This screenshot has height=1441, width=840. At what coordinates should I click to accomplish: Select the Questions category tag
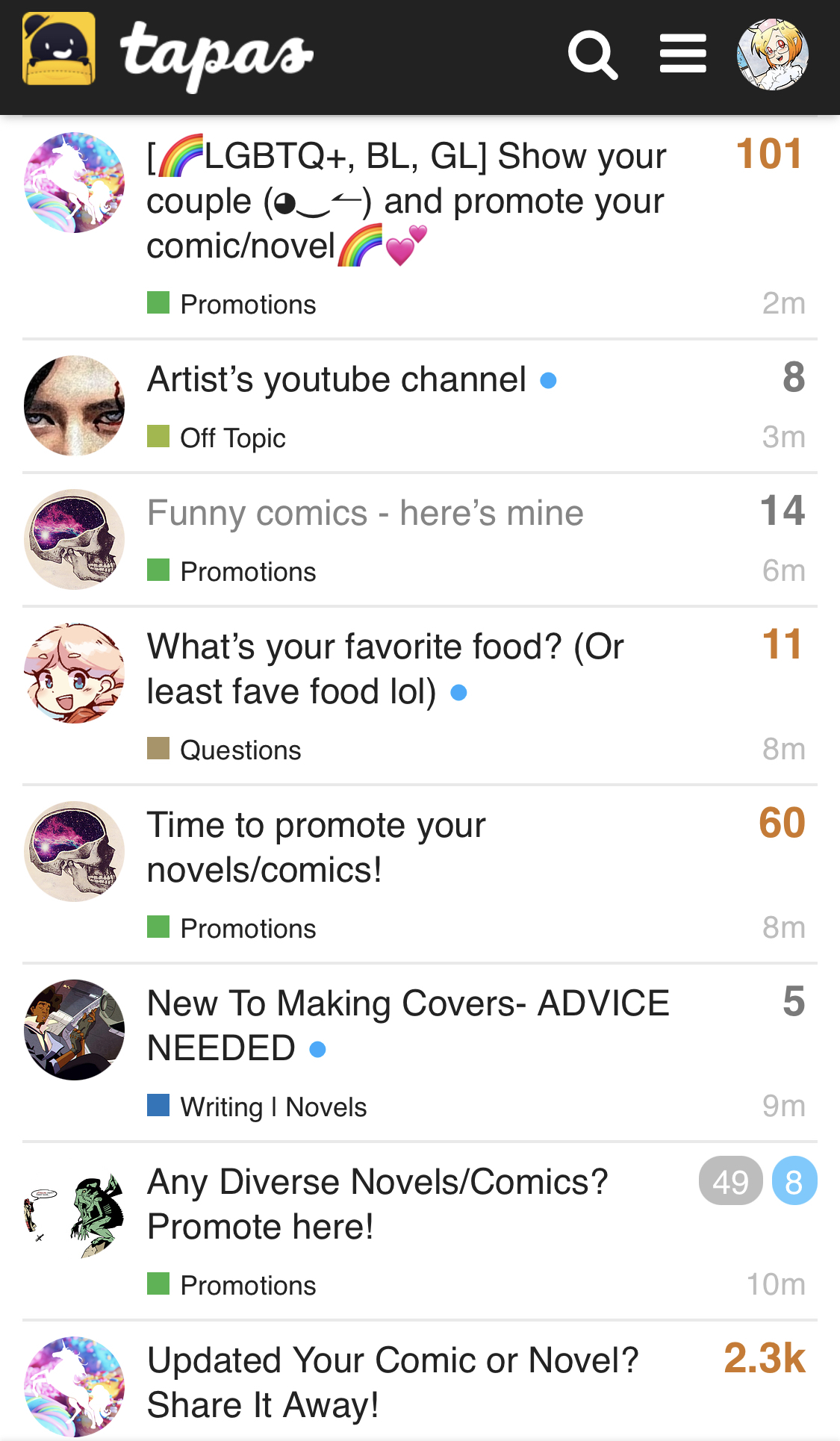click(x=240, y=750)
